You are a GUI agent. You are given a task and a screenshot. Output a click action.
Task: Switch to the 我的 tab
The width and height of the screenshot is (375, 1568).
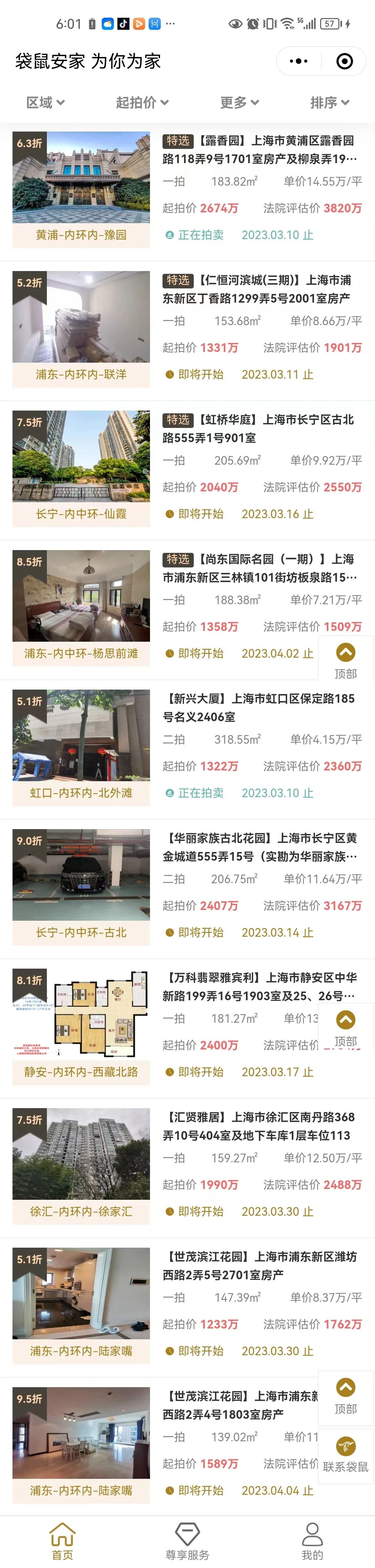(x=312, y=1540)
